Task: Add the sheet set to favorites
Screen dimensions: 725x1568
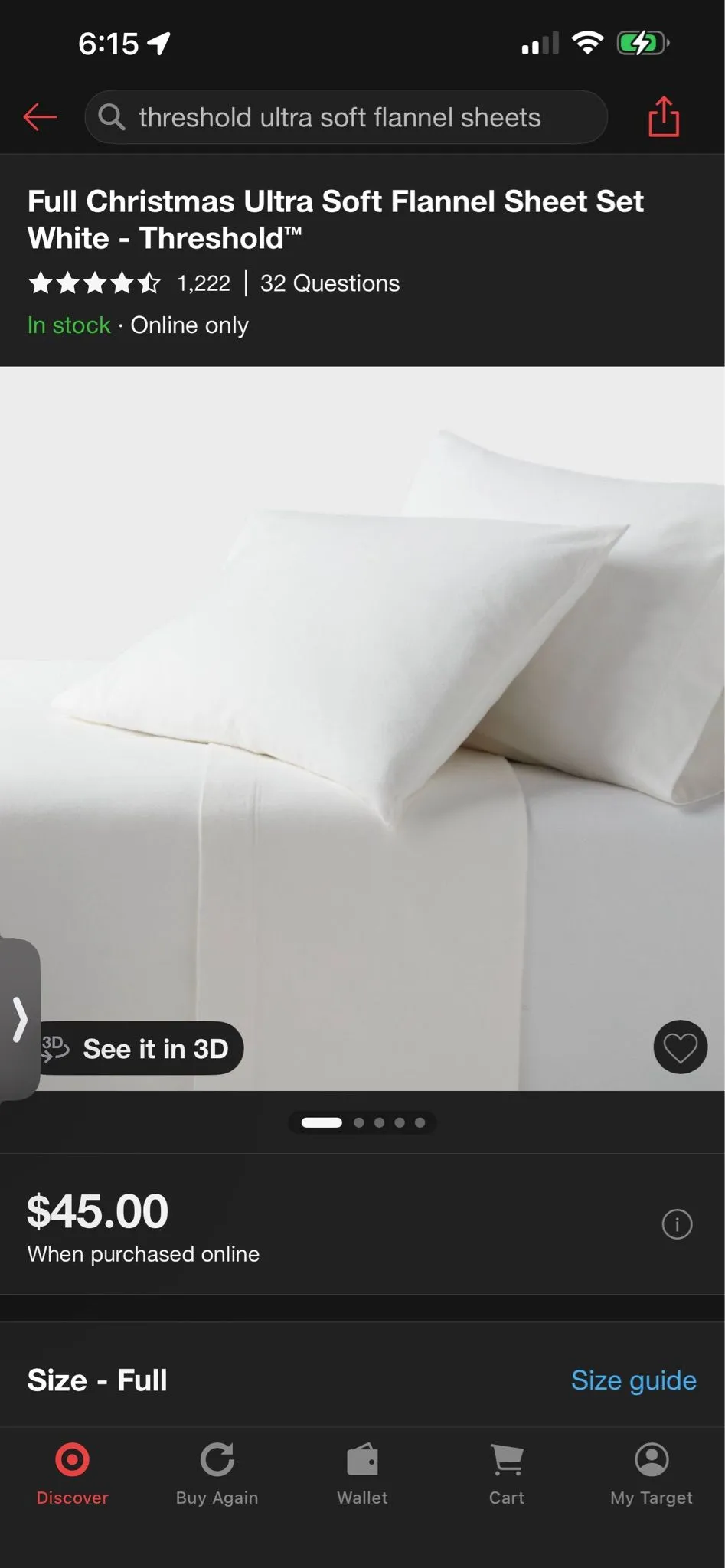Action: (680, 1047)
